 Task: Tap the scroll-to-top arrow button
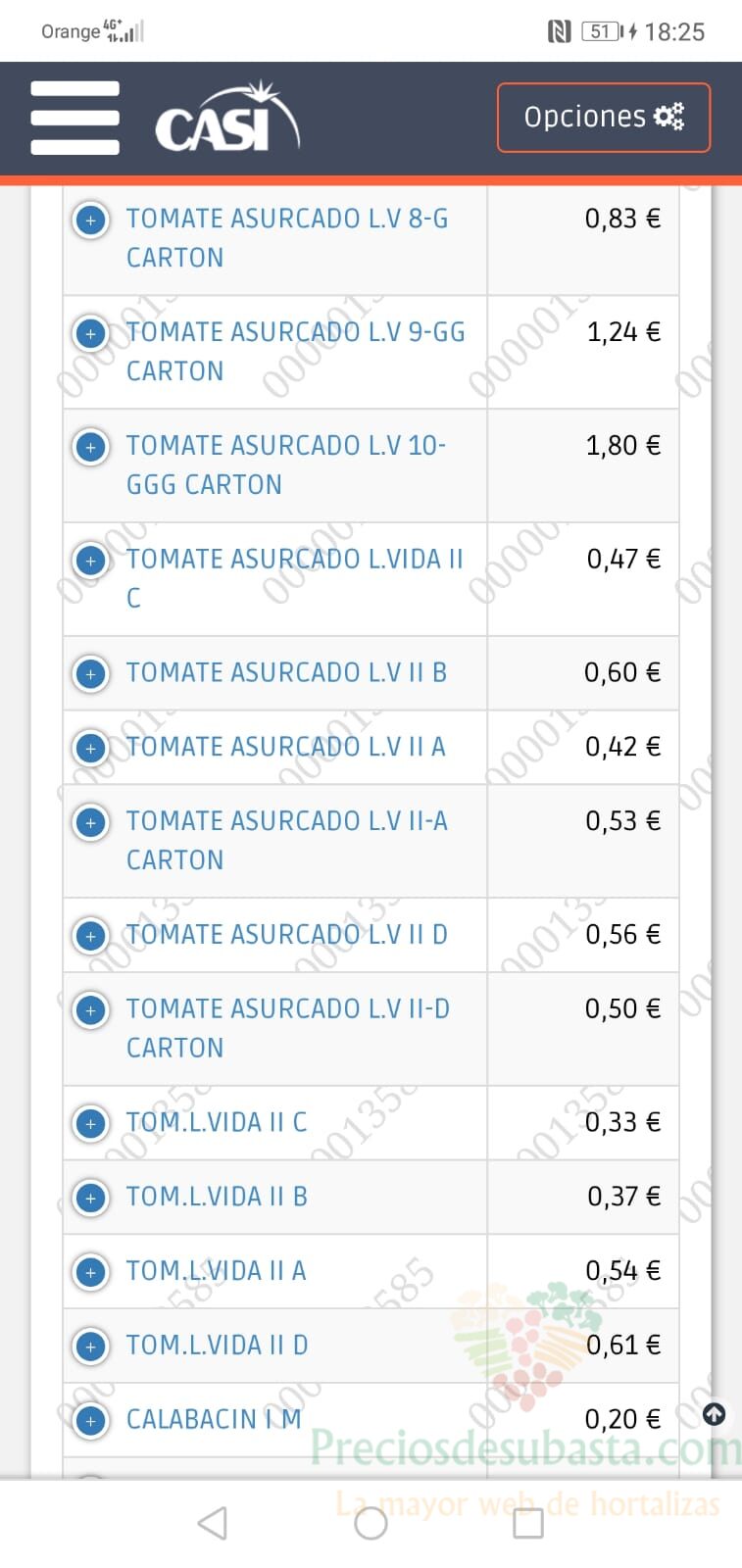click(715, 1414)
